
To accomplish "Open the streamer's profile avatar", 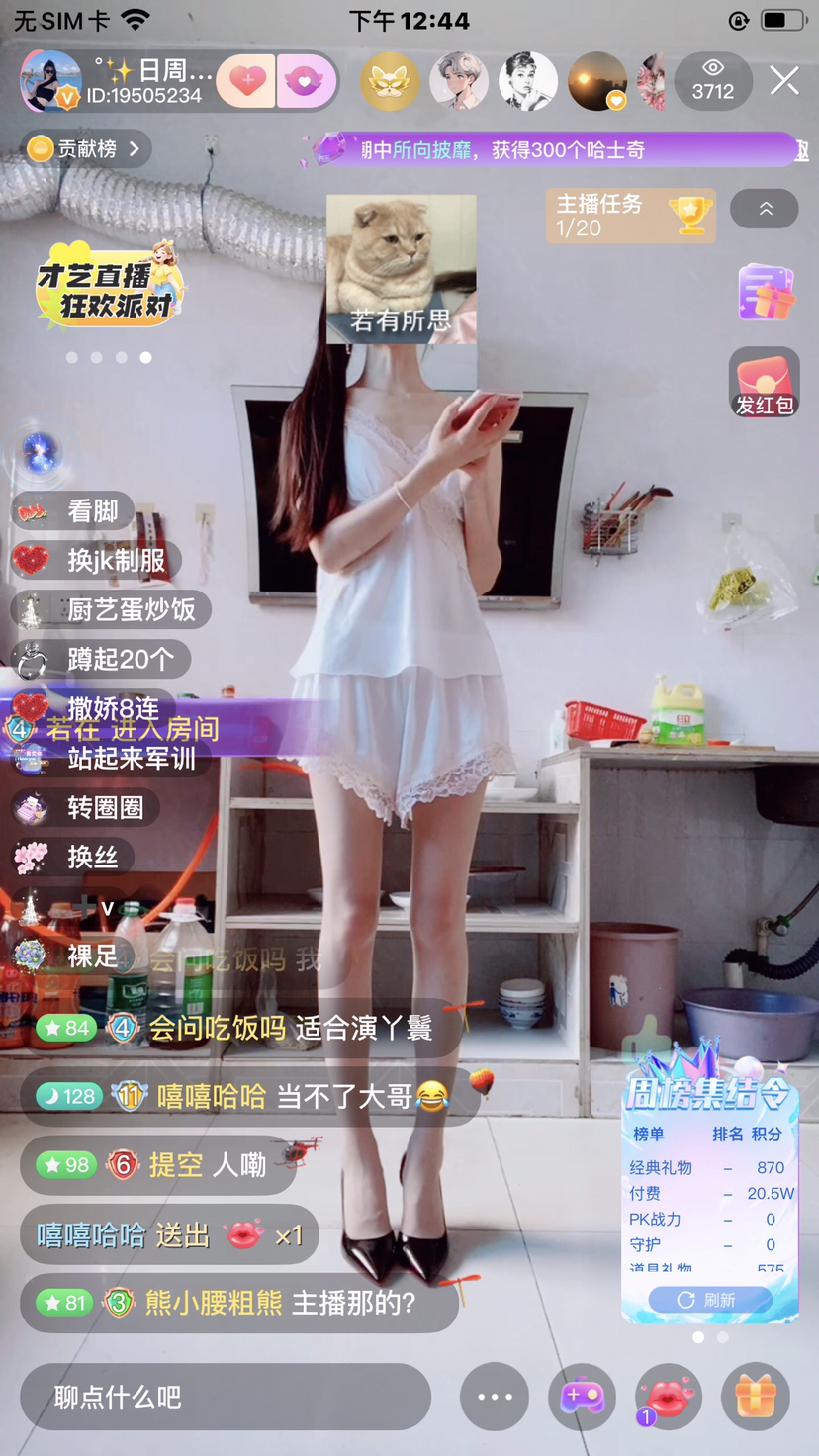I will pyautogui.click(x=51, y=80).
